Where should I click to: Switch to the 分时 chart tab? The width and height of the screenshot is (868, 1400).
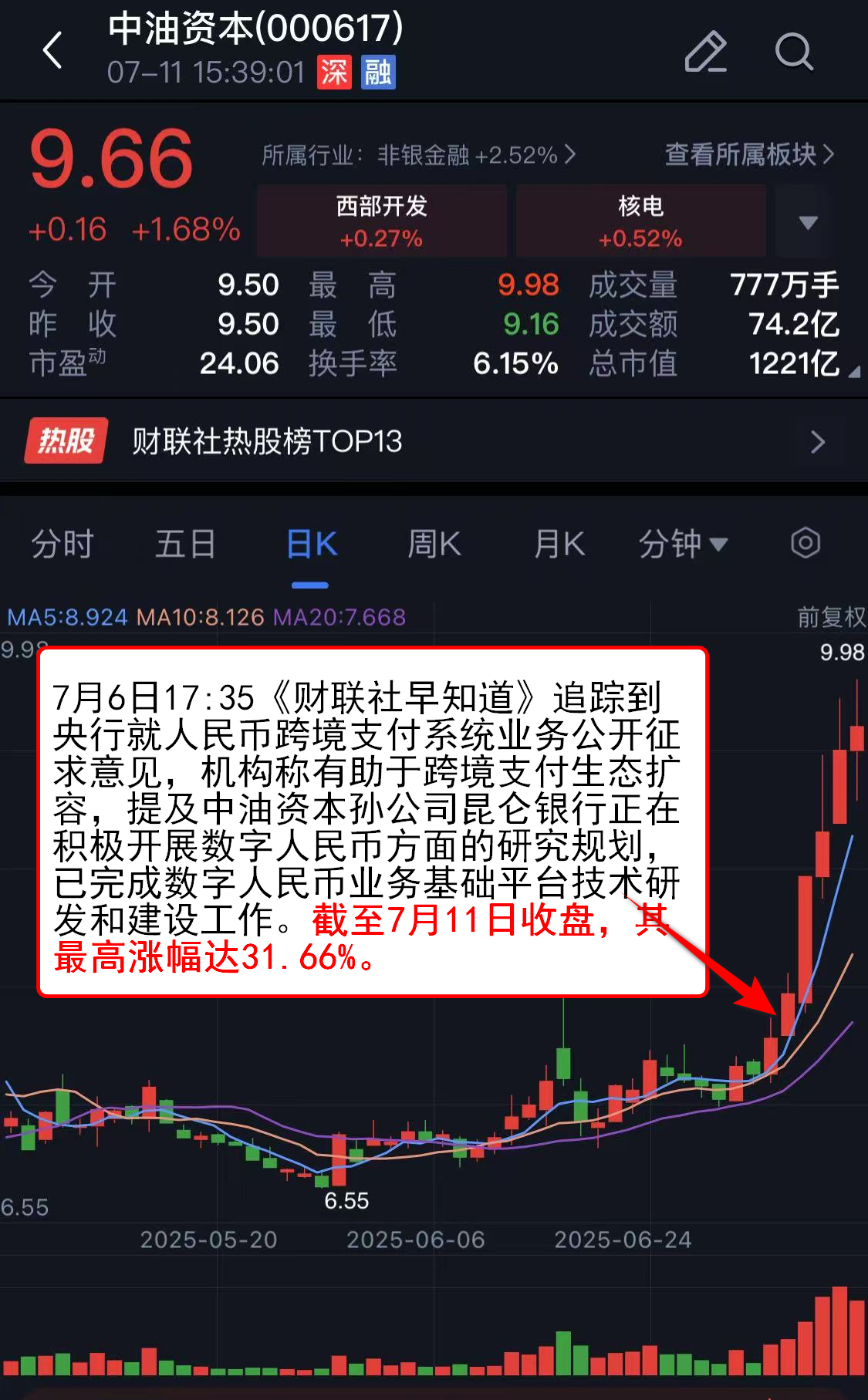tap(62, 544)
